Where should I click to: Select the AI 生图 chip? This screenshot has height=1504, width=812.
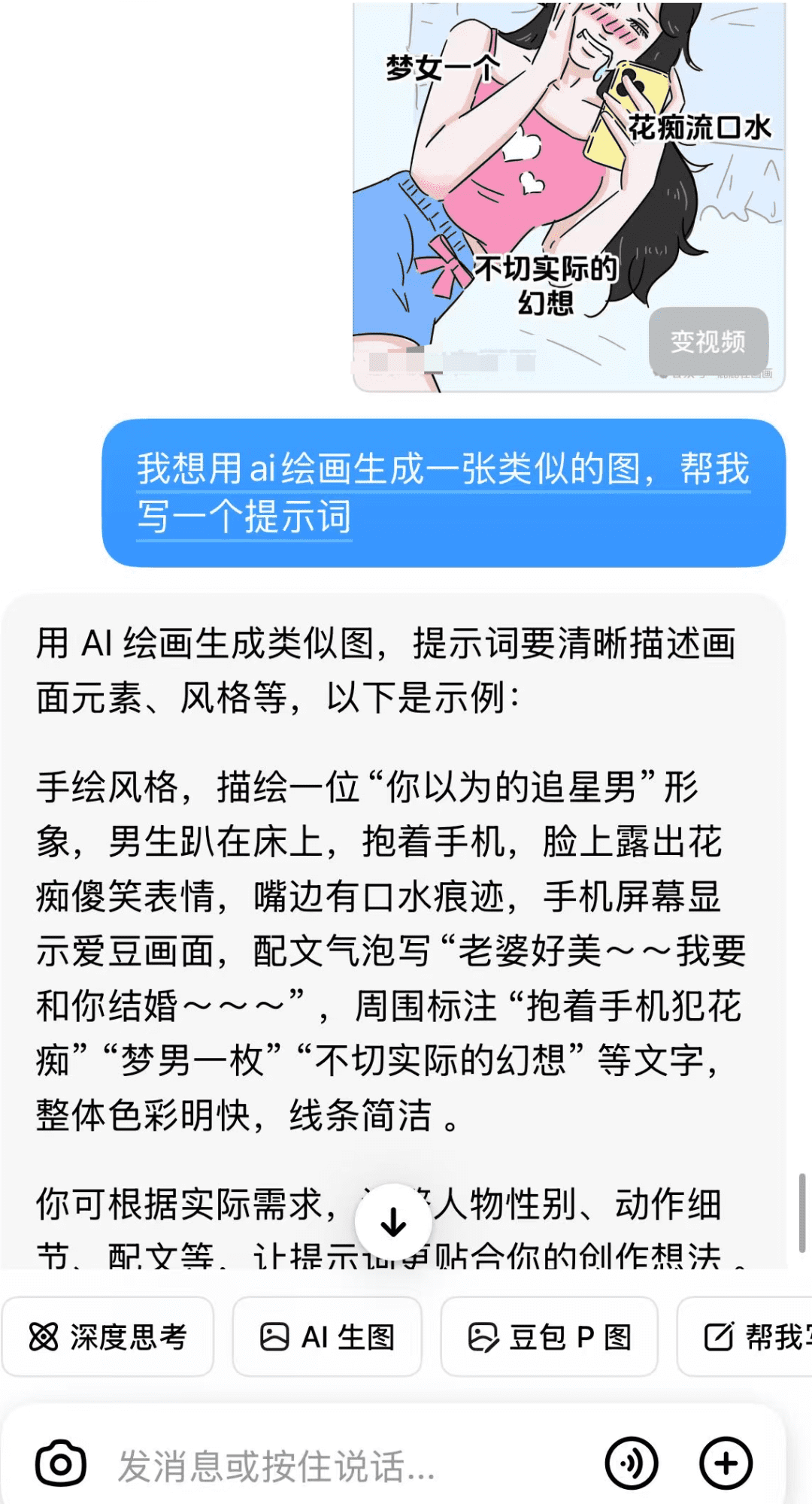[327, 1336]
